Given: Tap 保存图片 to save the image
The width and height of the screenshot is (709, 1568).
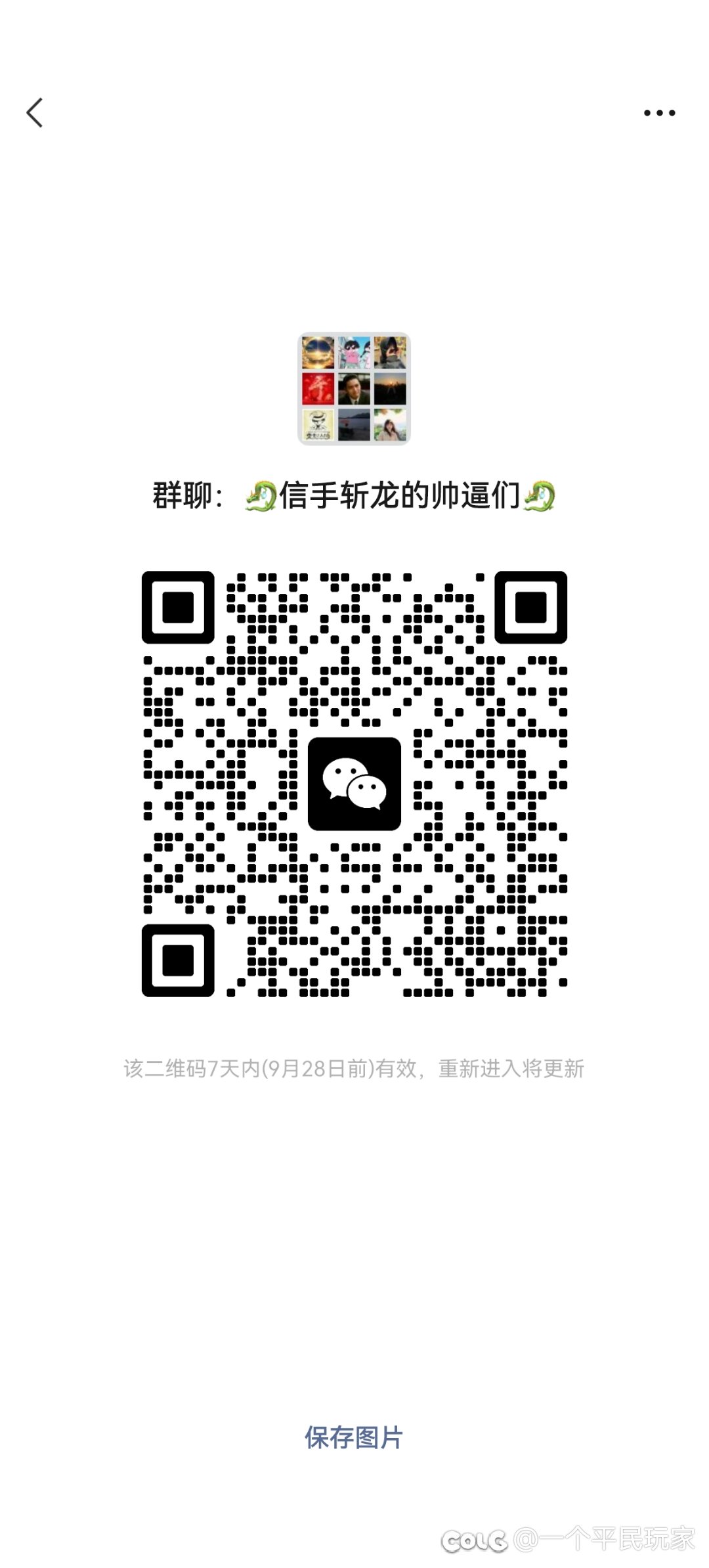Looking at the screenshot, I should tap(353, 1437).
